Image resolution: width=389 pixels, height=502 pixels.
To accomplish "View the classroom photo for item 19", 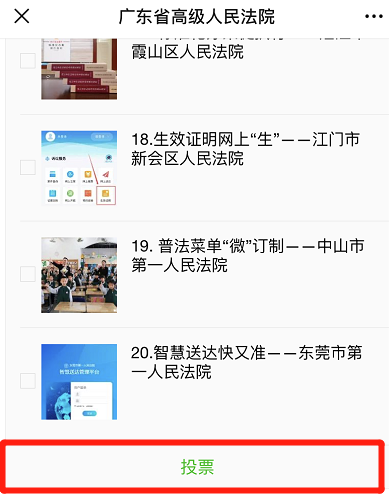I will point(79,275).
